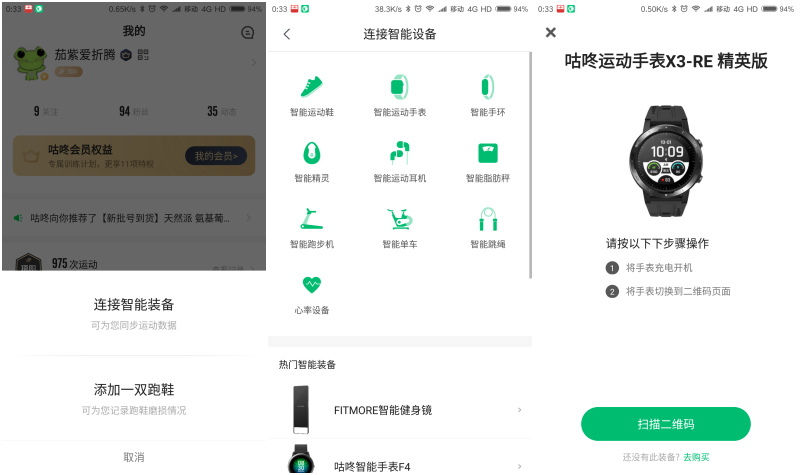Dismiss the sheet with 取消
800x475 pixels.
133,457
